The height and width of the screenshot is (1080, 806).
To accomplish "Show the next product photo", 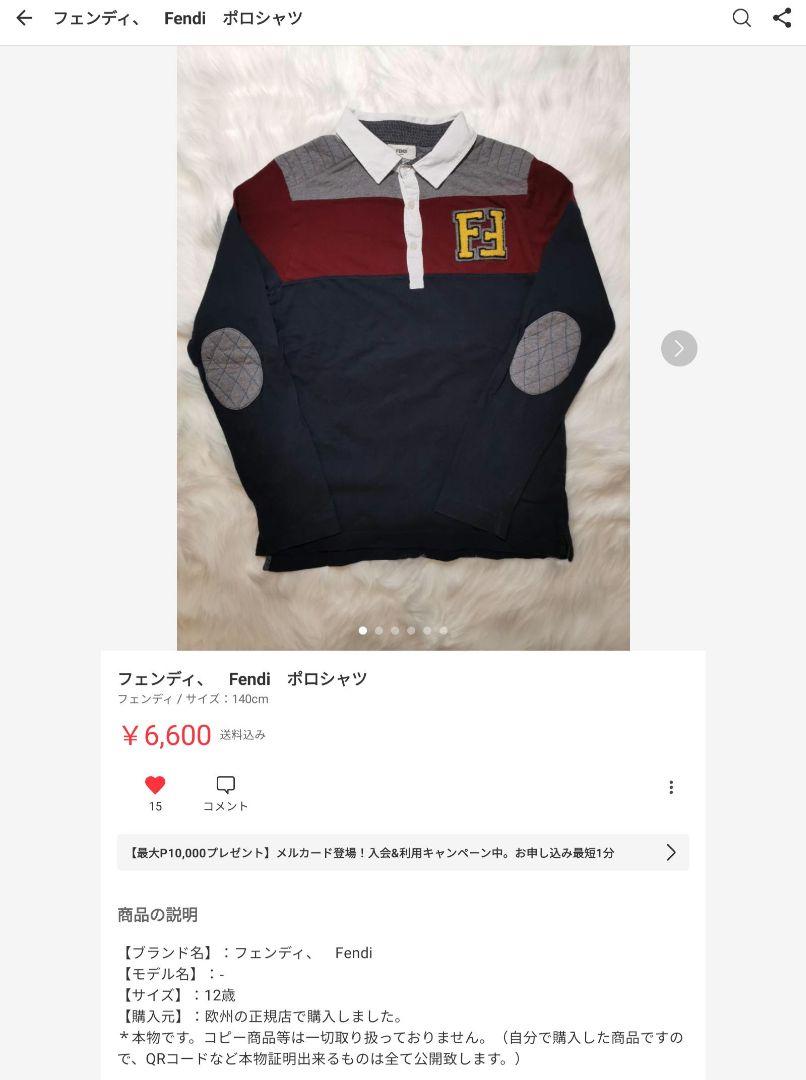I will tap(679, 348).
